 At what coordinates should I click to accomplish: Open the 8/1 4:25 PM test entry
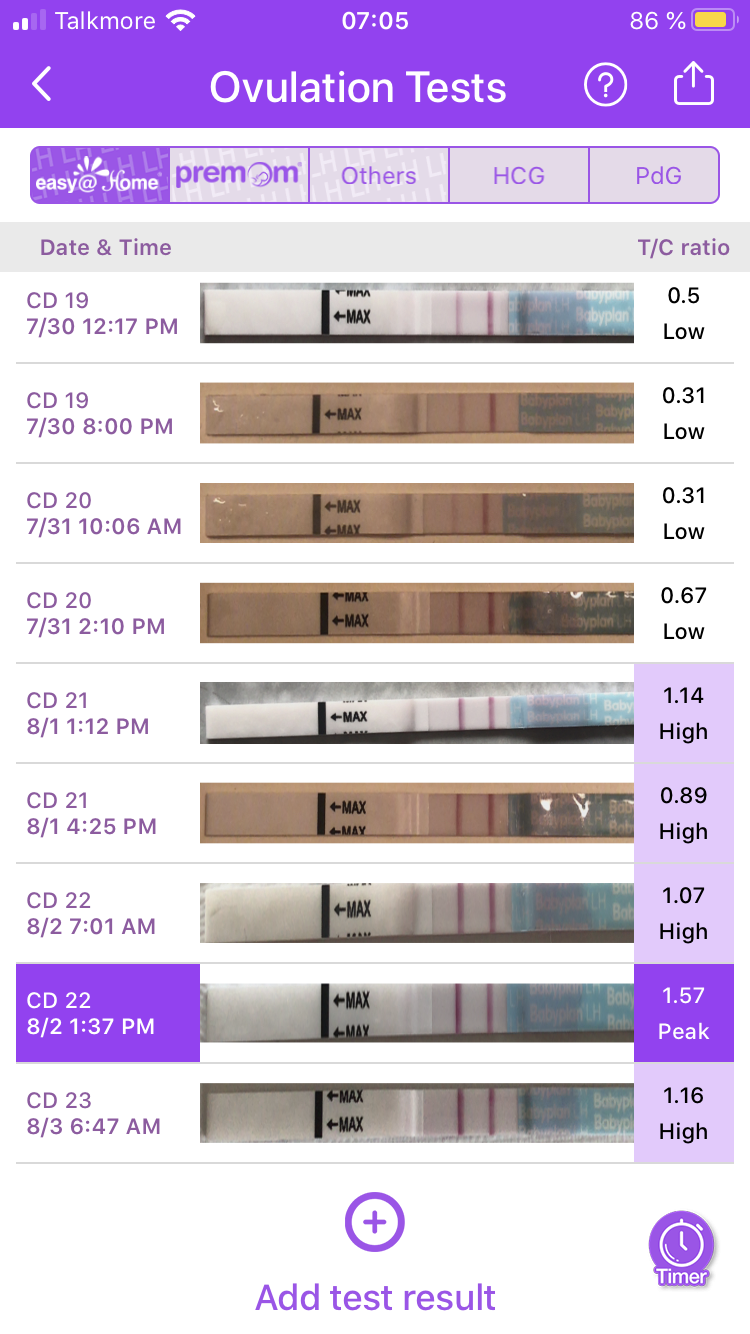coord(375,813)
